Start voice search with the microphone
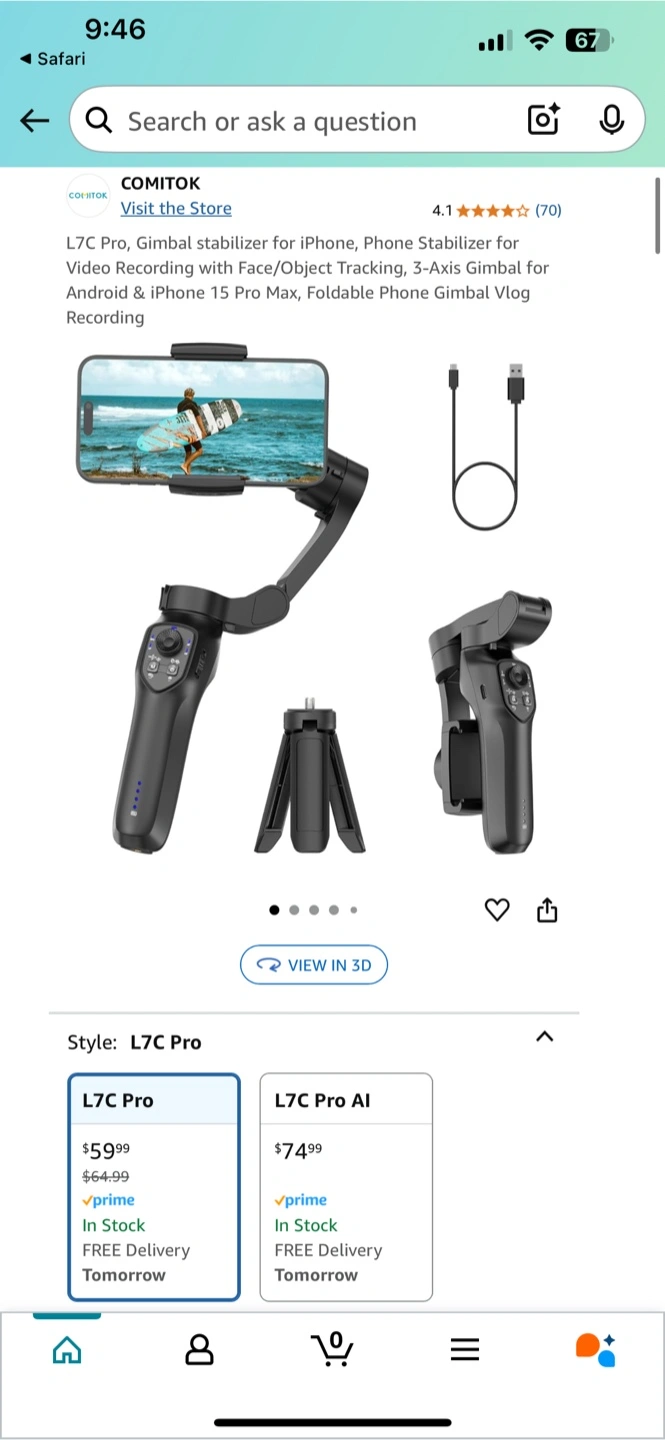The image size is (665, 1440). pyautogui.click(x=612, y=121)
